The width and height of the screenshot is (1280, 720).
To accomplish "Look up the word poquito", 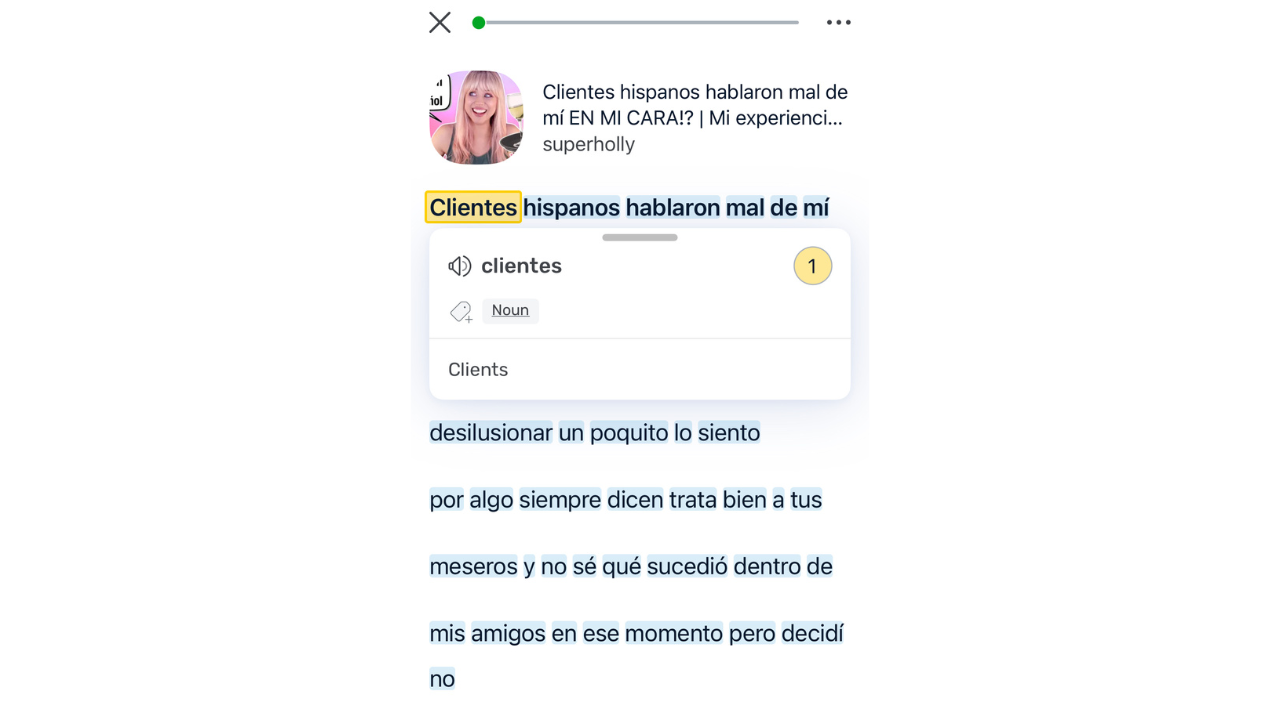I will click(628, 433).
